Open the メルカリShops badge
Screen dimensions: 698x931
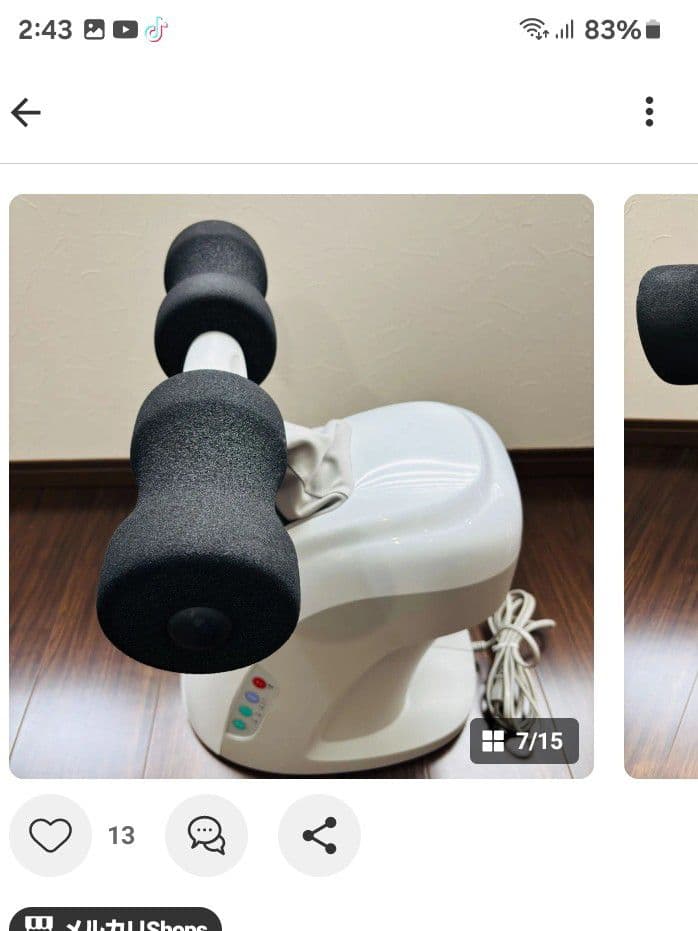click(115, 921)
